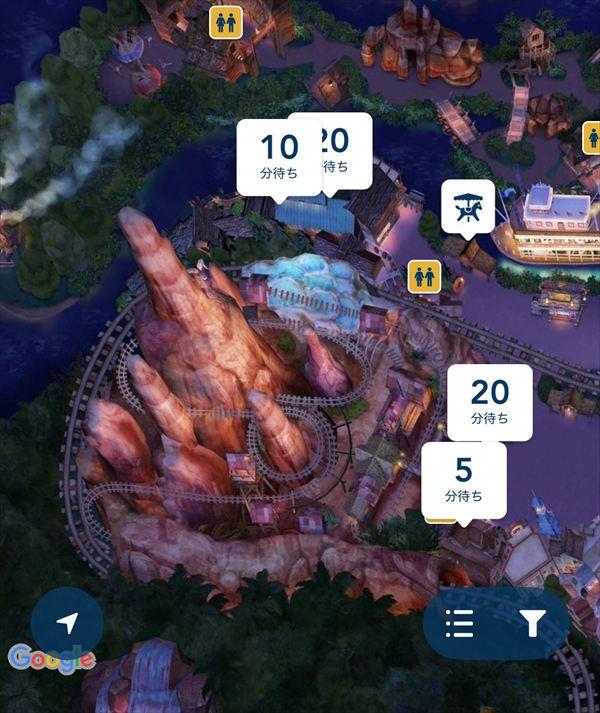Viewport: 600px width, 713px height.
Task: Open the map filter options
Action: coord(532,624)
